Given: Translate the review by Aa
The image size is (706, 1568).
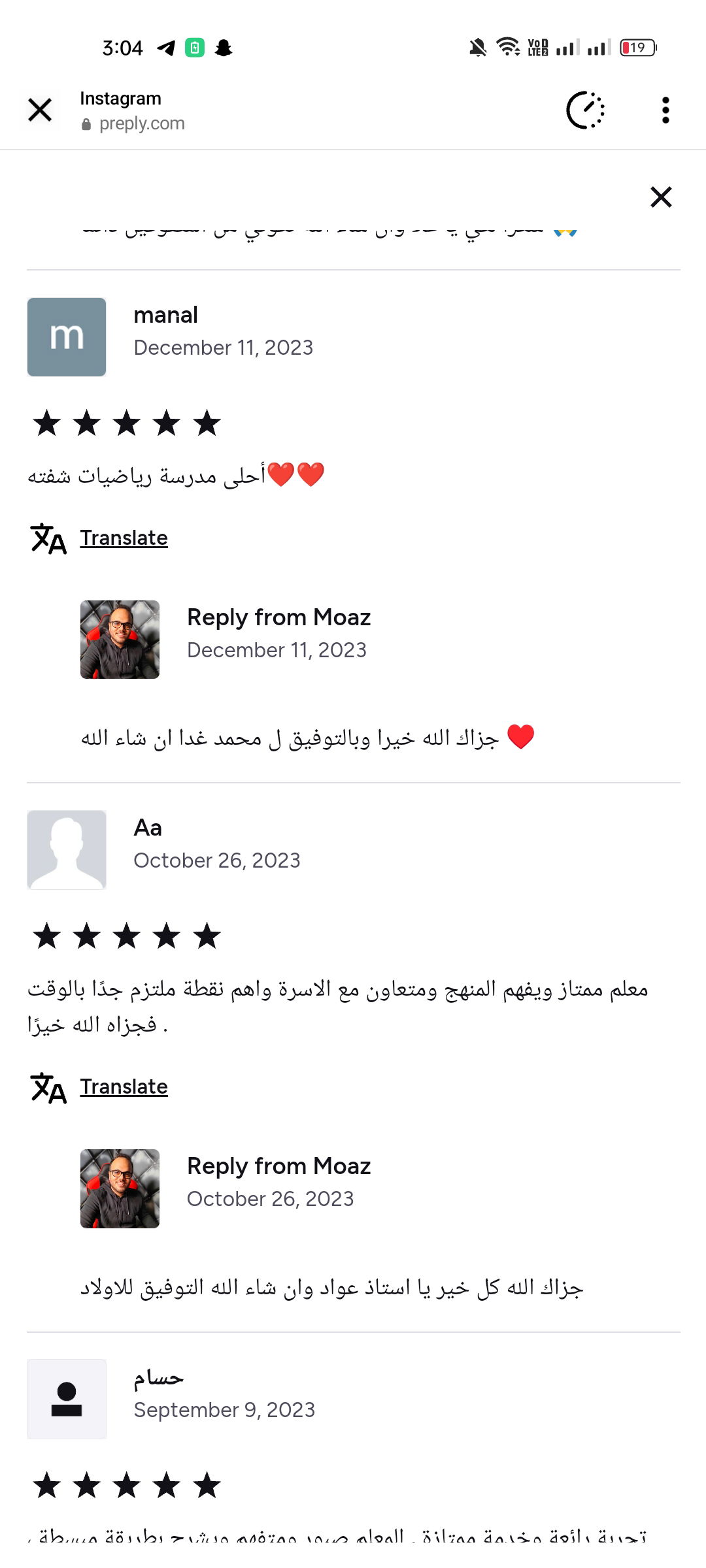Looking at the screenshot, I should tap(124, 1086).
